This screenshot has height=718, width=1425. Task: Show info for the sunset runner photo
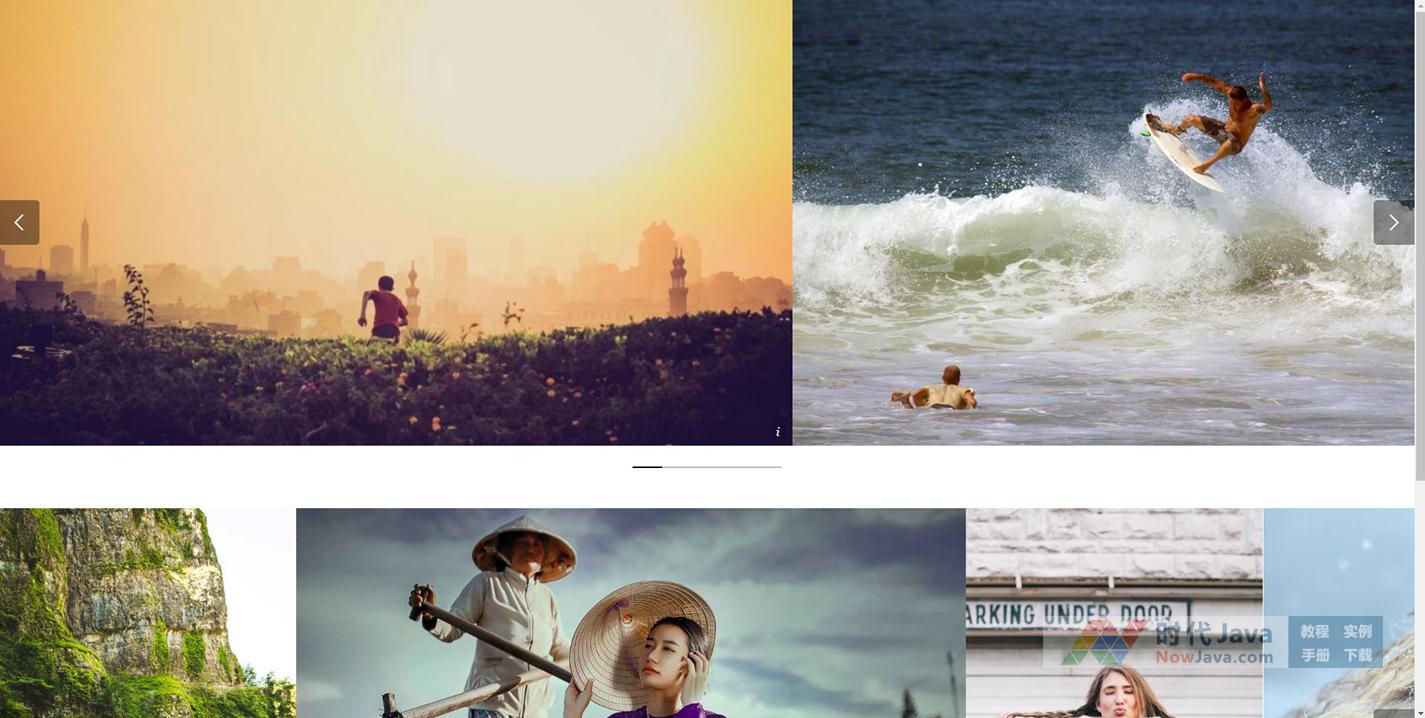(777, 432)
